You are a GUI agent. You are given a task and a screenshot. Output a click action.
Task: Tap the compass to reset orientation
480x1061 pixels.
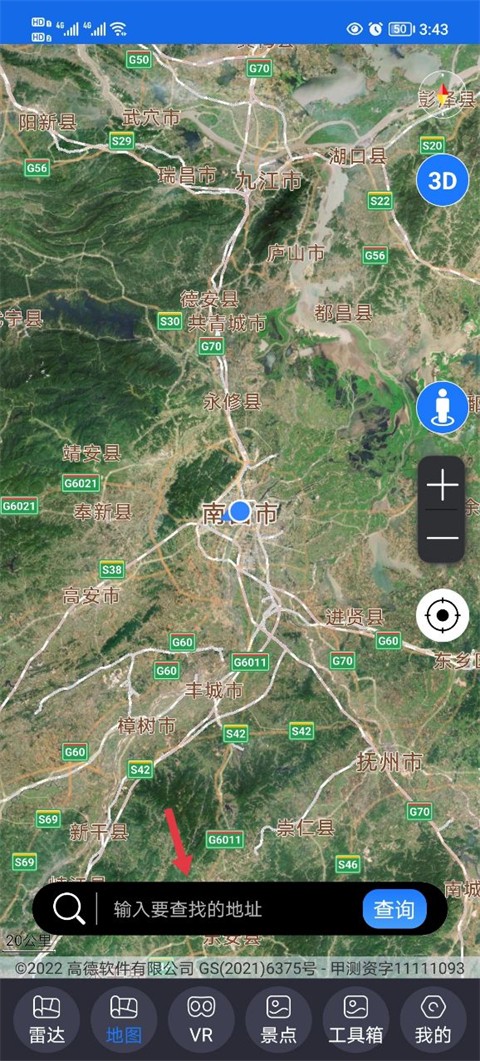pos(443,95)
